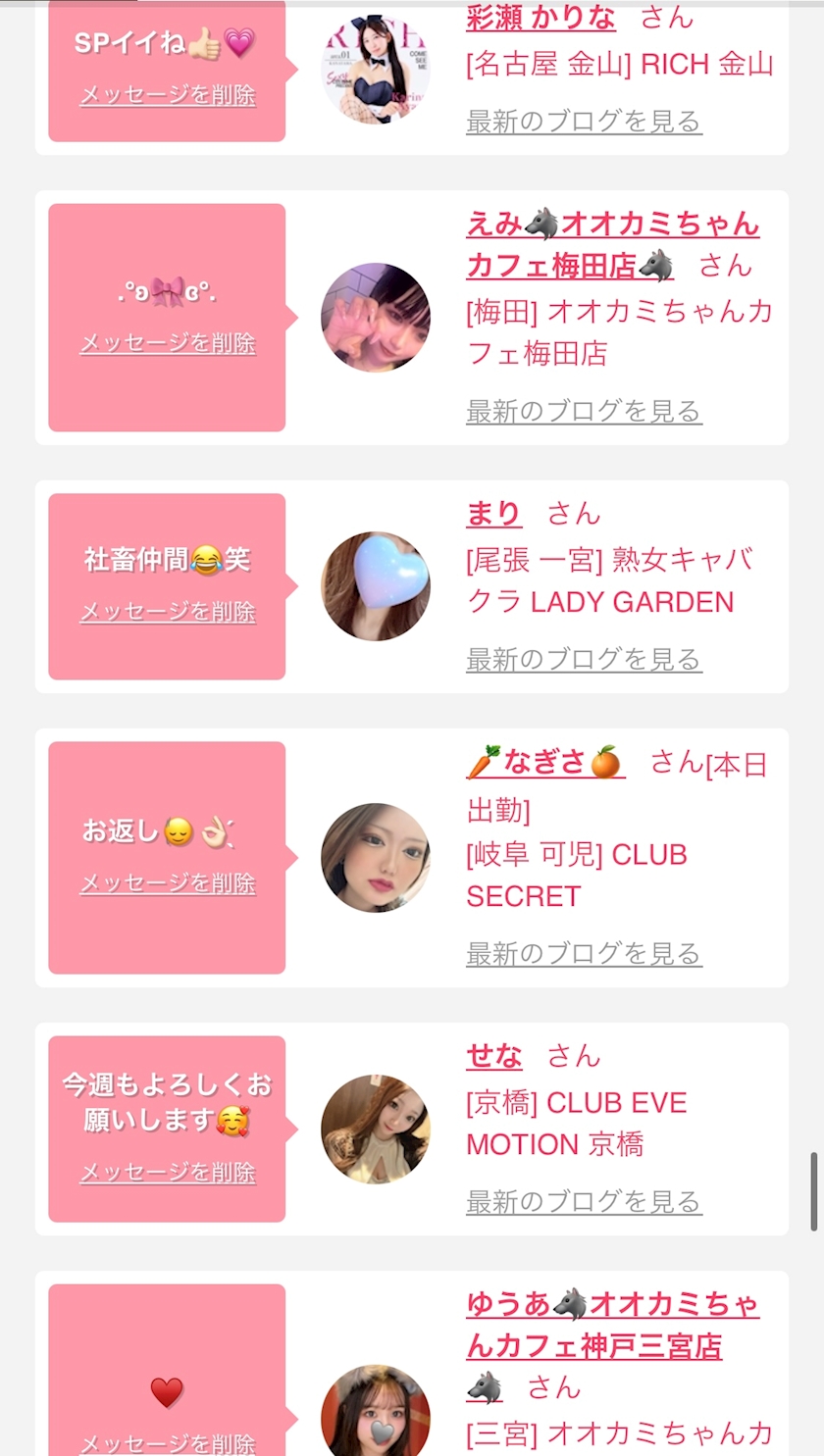View latest blog of えみ from 梅田

click(x=584, y=411)
